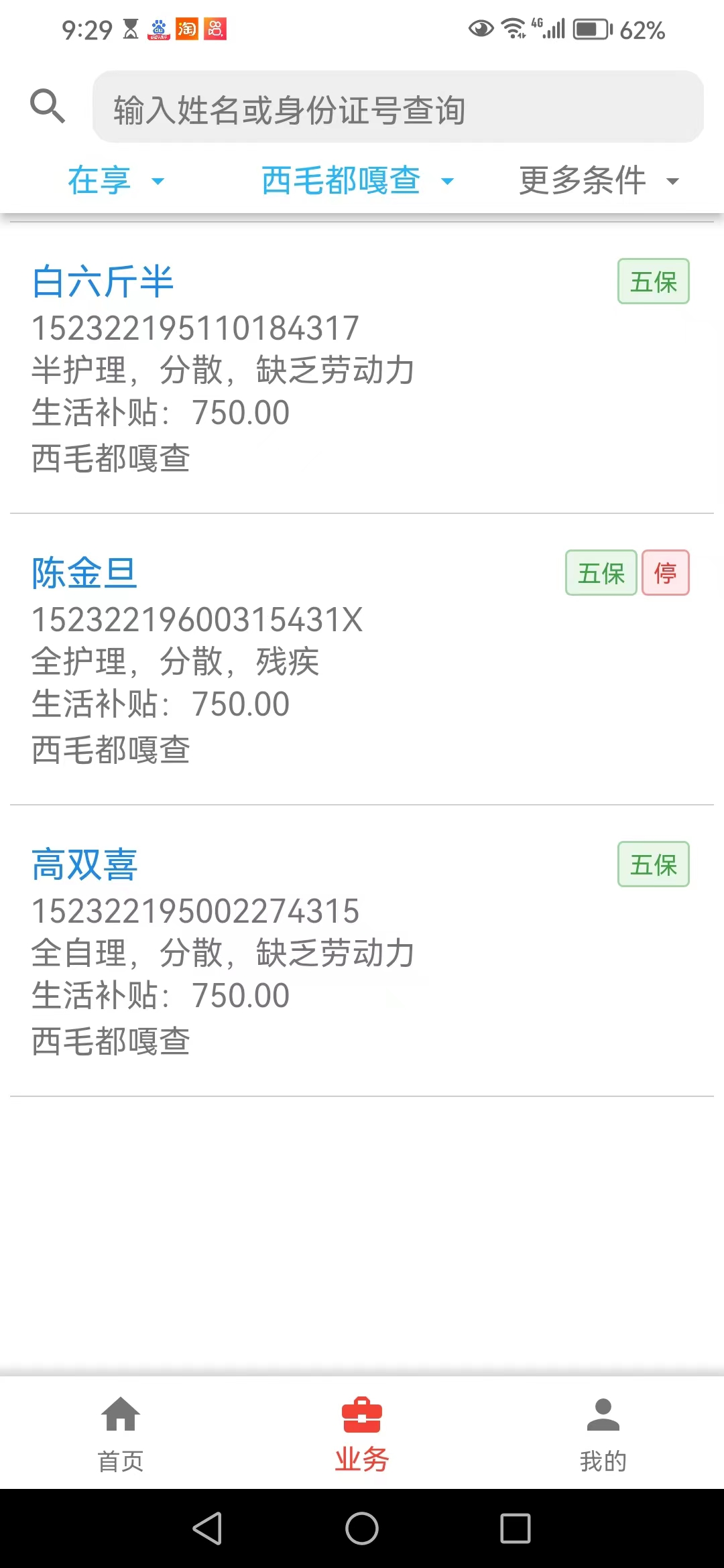Image resolution: width=724 pixels, height=1568 pixels.
Task: View 陈金旦's record details
Action: pos(362,659)
